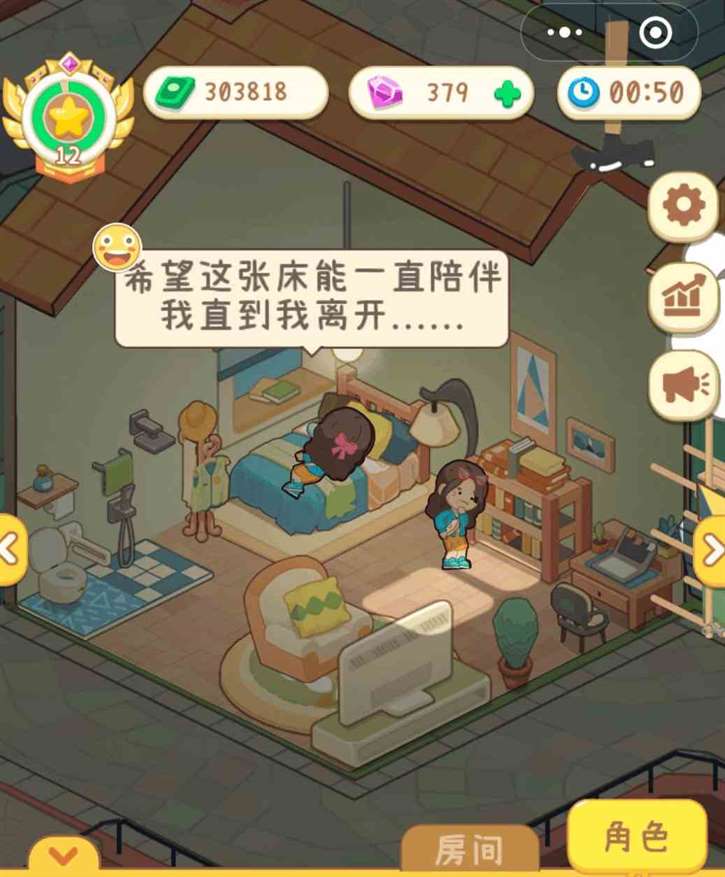This screenshot has width=725, height=877.
Task: Switch to the 角色 tab
Action: tap(636, 838)
